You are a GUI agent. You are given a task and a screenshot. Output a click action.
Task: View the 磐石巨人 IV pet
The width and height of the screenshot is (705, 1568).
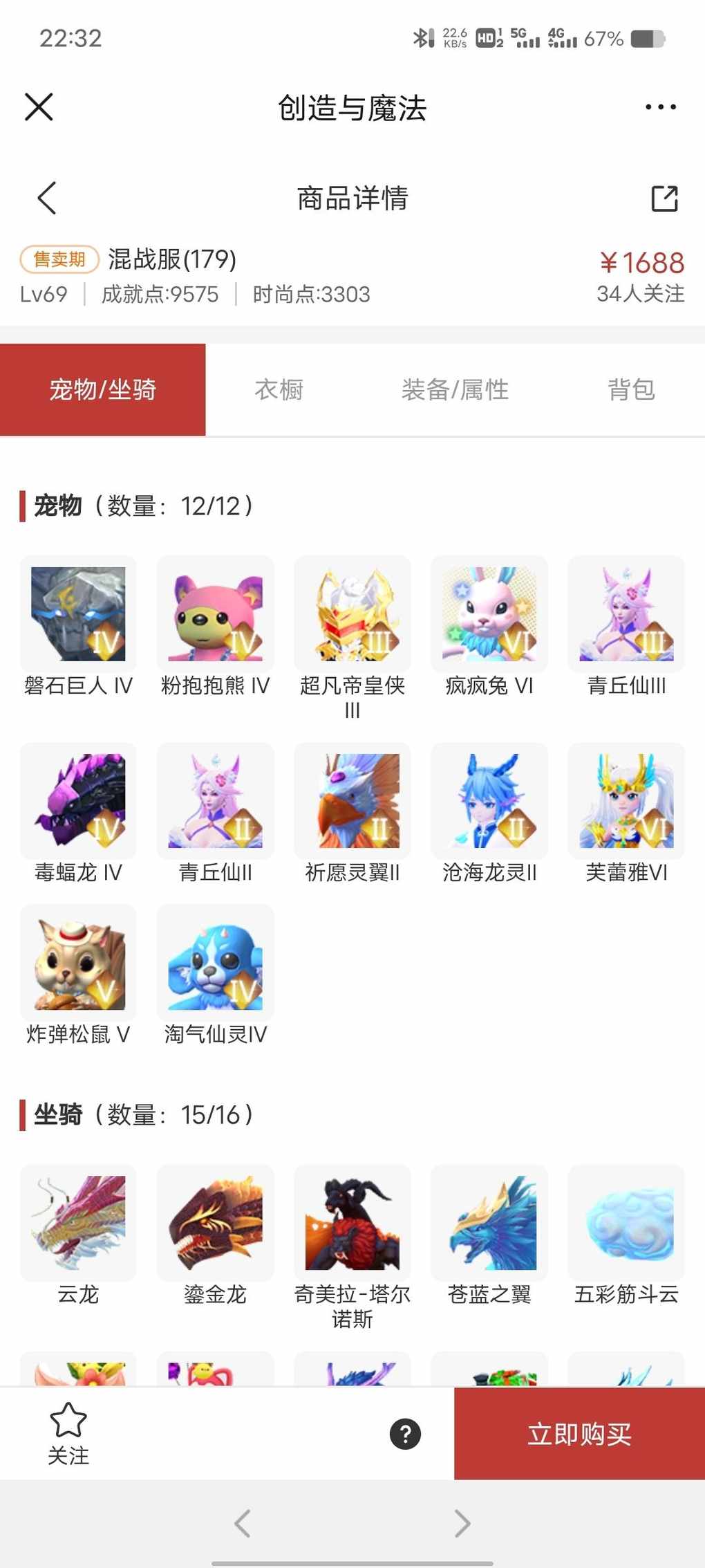pyautogui.click(x=78, y=614)
